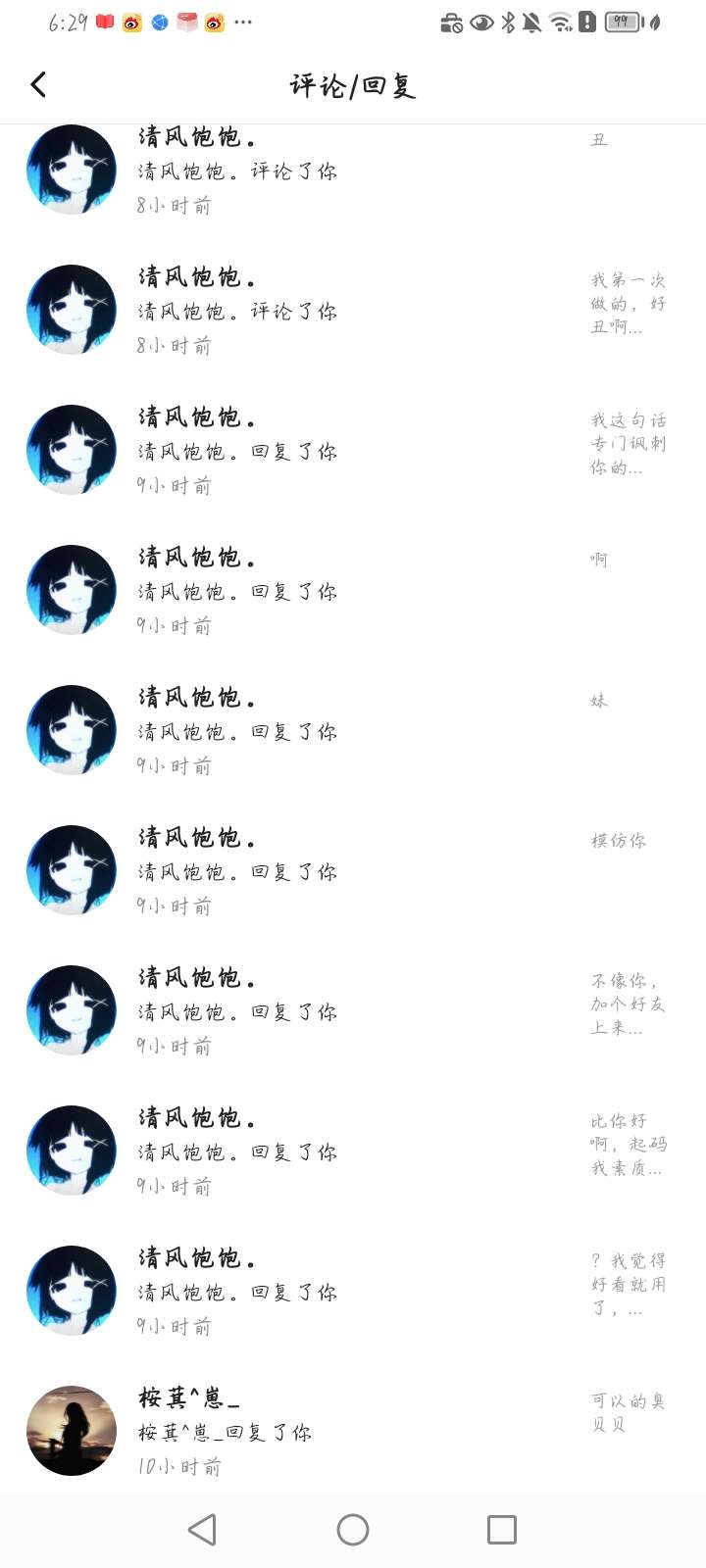Open the reply starting "我这句话专门讽刺"
The height and width of the screenshot is (1568, 706).
point(628,444)
